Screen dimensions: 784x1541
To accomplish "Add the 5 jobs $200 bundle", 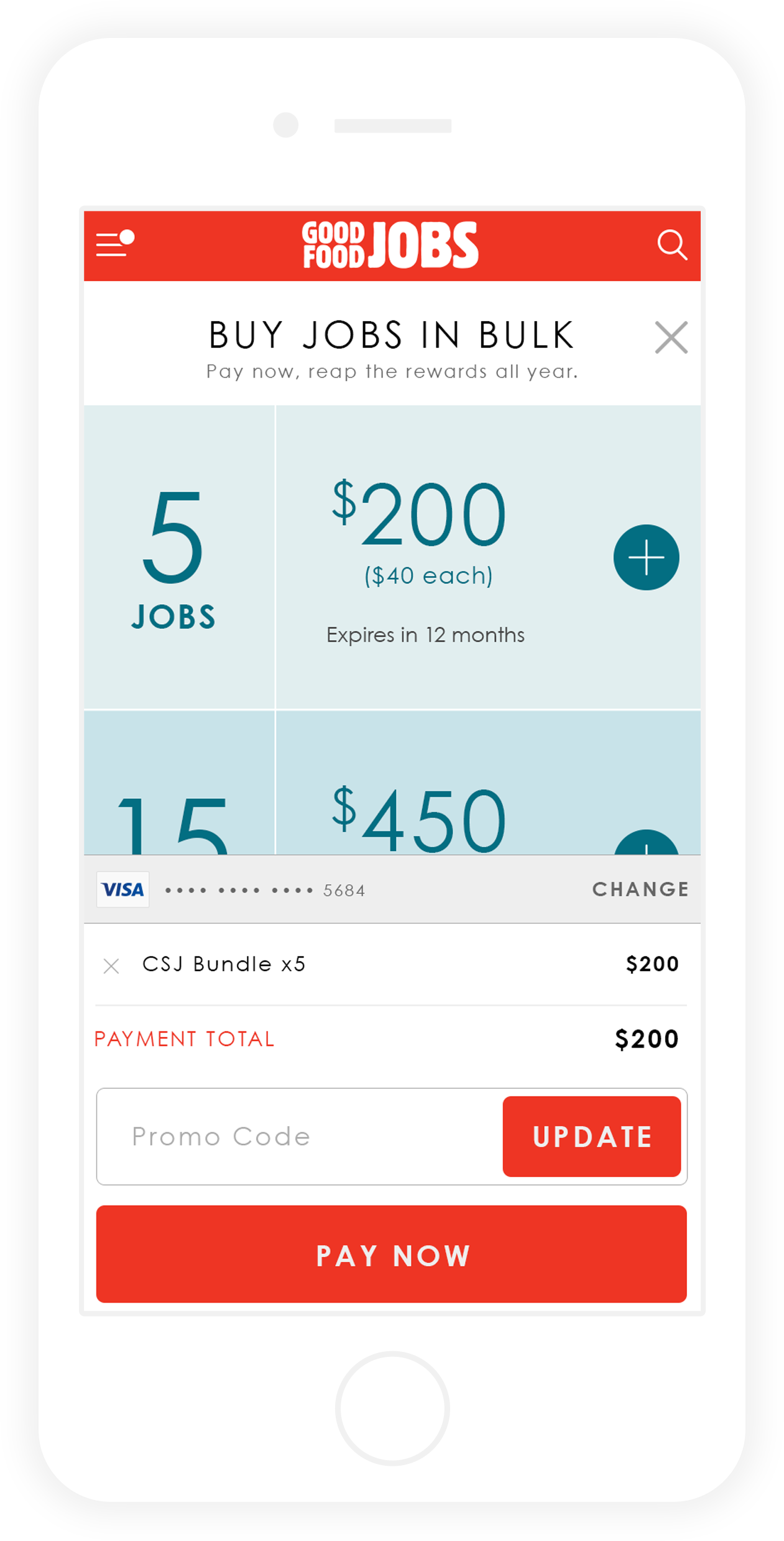I will [646, 557].
